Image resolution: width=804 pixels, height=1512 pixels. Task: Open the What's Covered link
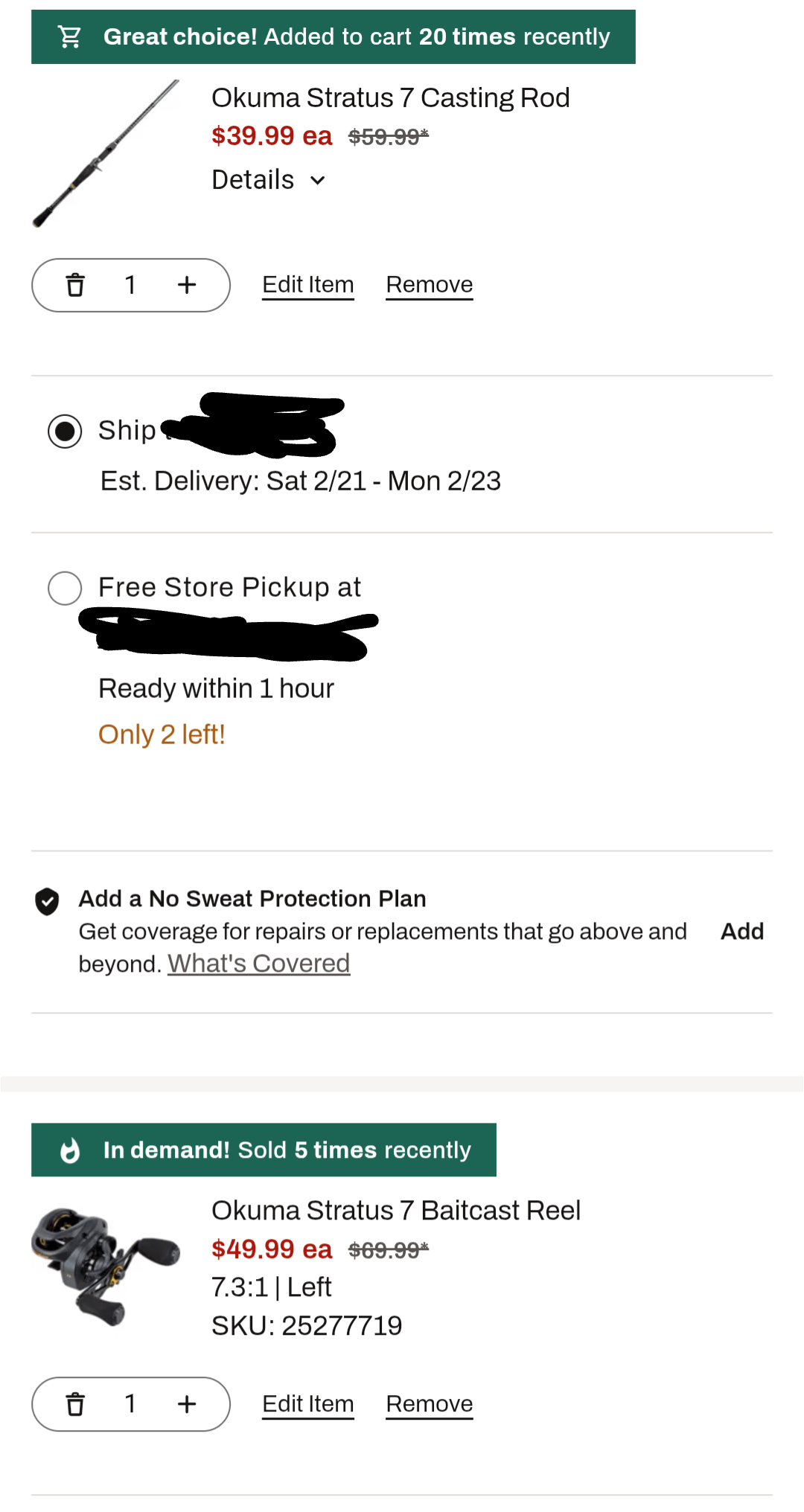(258, 964)
